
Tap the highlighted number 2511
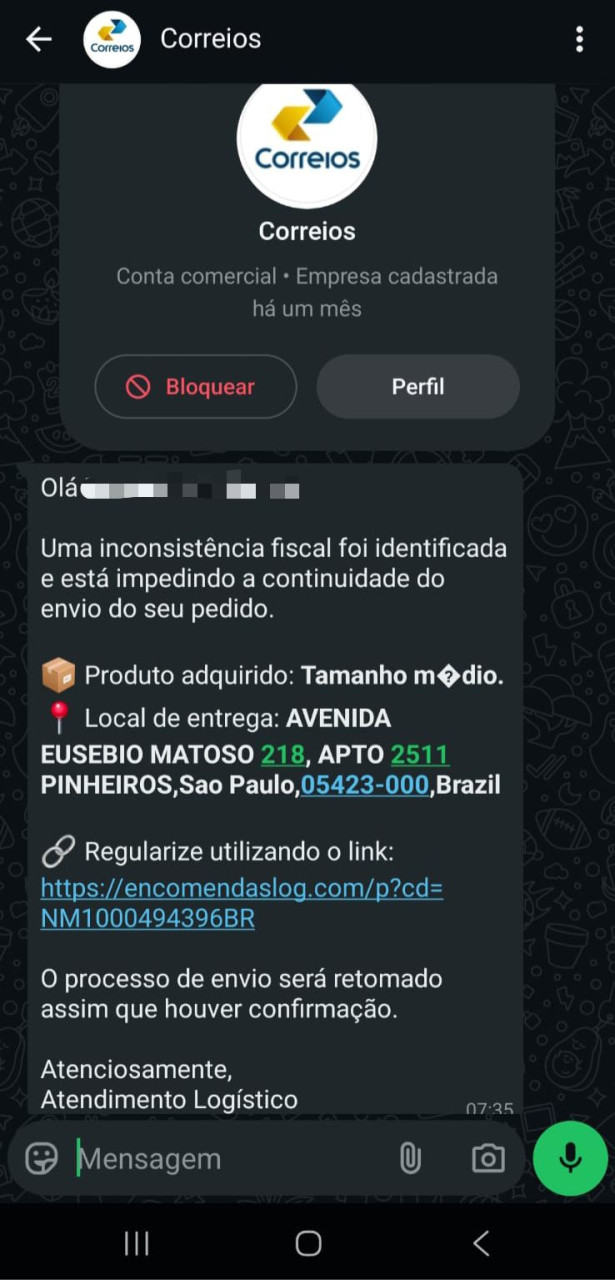[x=420, y=753]
